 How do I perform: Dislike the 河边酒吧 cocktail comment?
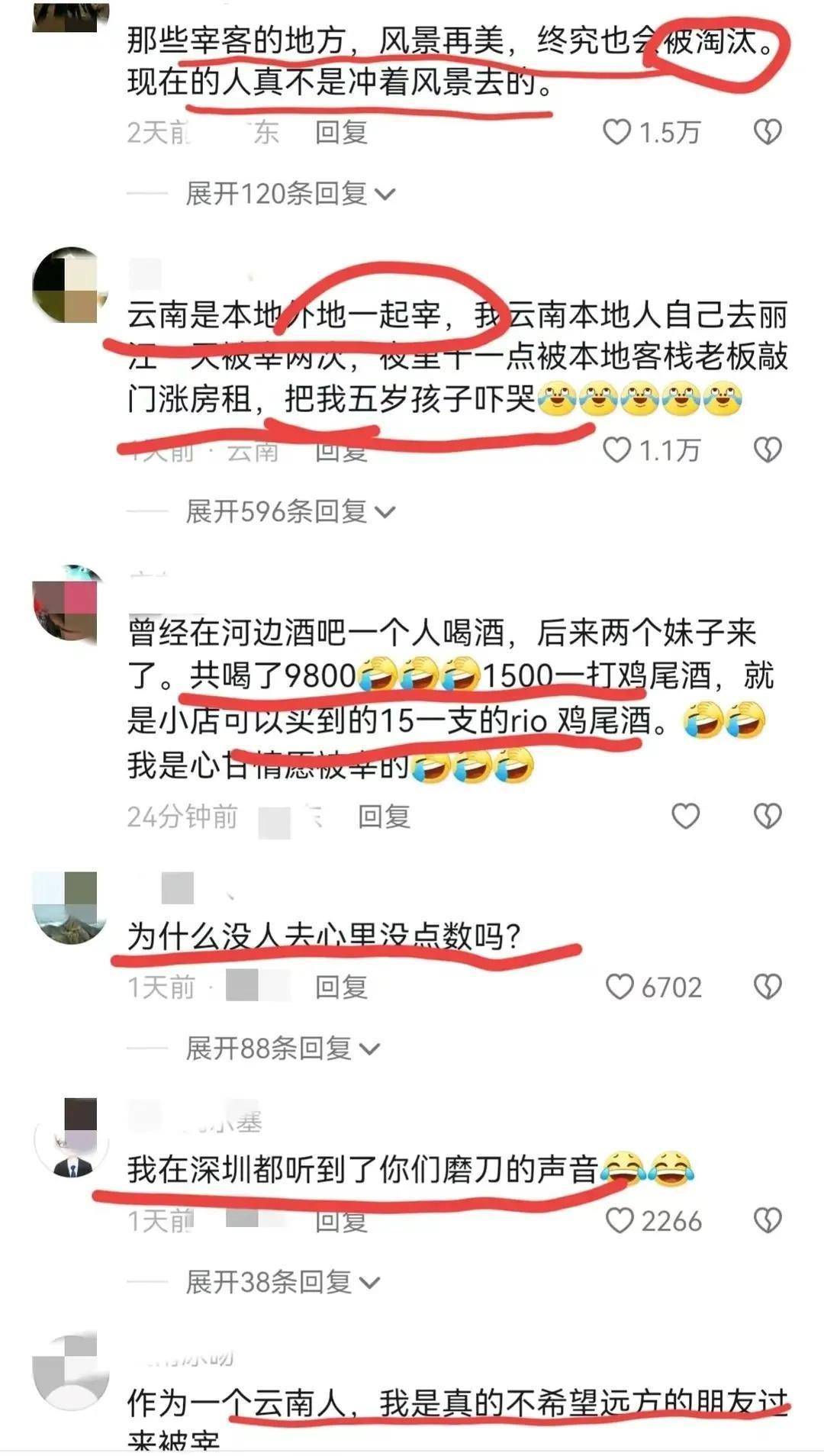point(767,817)
